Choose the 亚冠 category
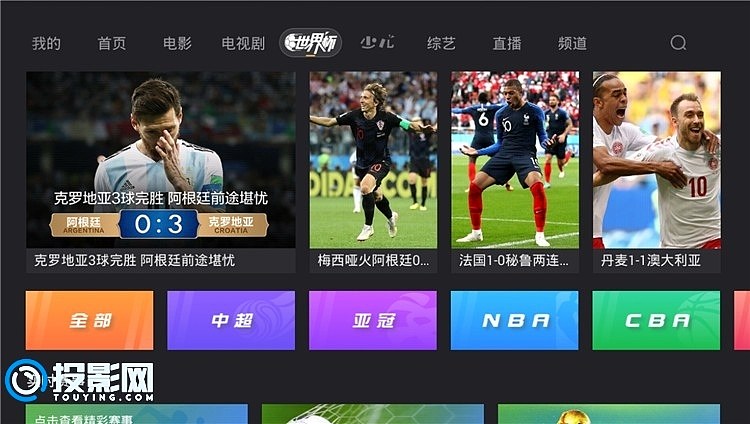750x424 pixels. click(x=373, y=320)
